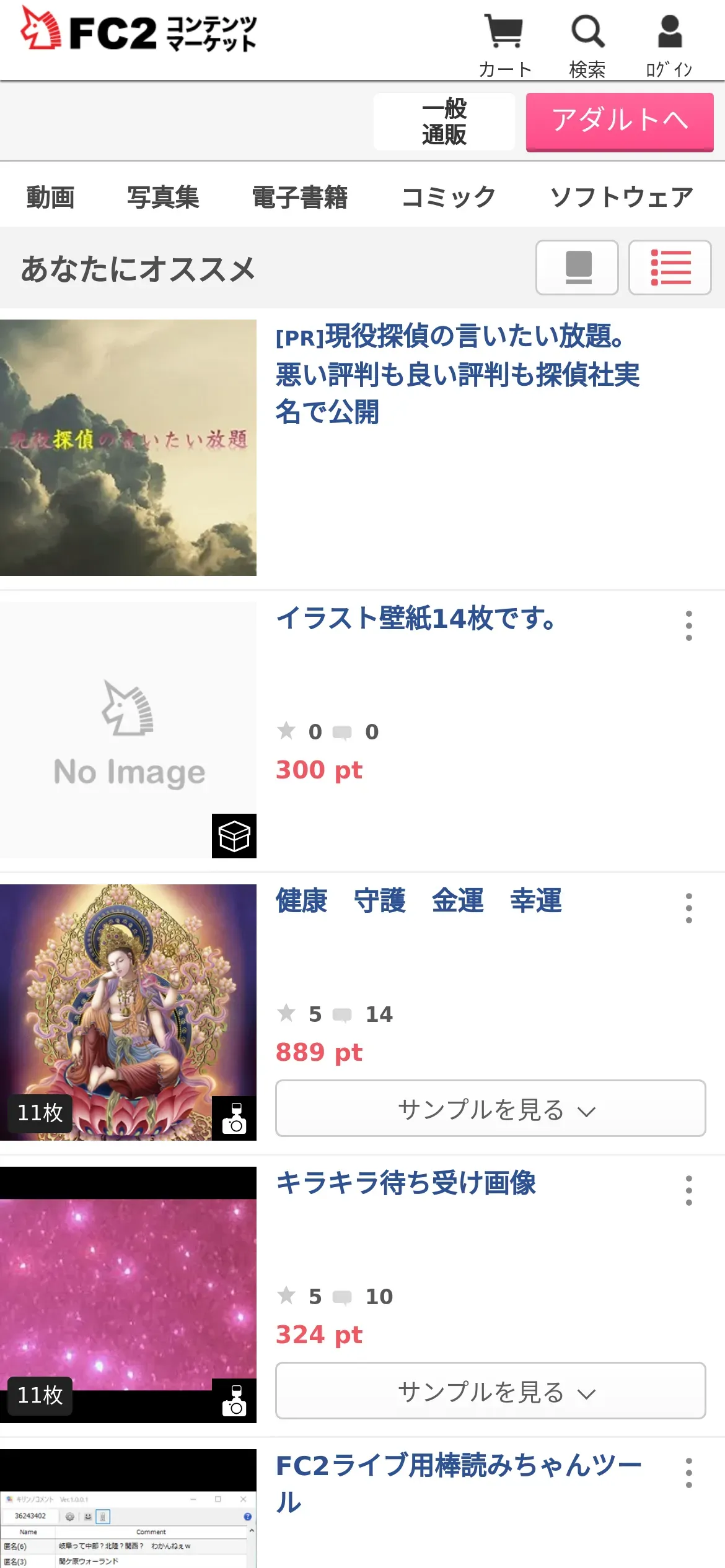Open the カート shopping cart
This screenshot has width=725, height=1568.
coord(504,45)
